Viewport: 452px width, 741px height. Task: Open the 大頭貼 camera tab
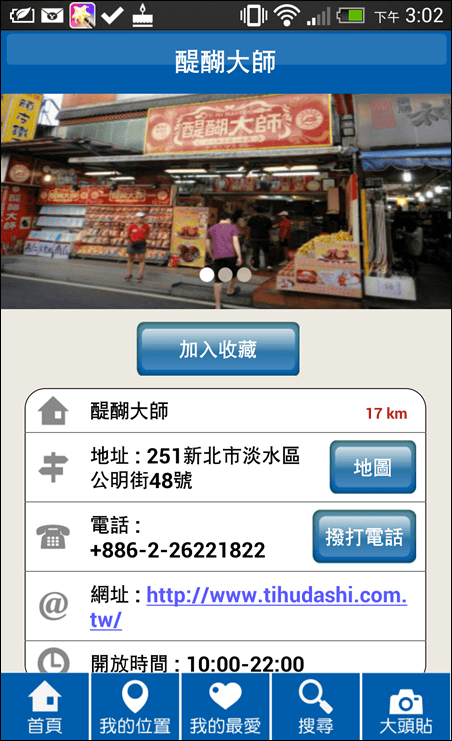tap(406, 707)
